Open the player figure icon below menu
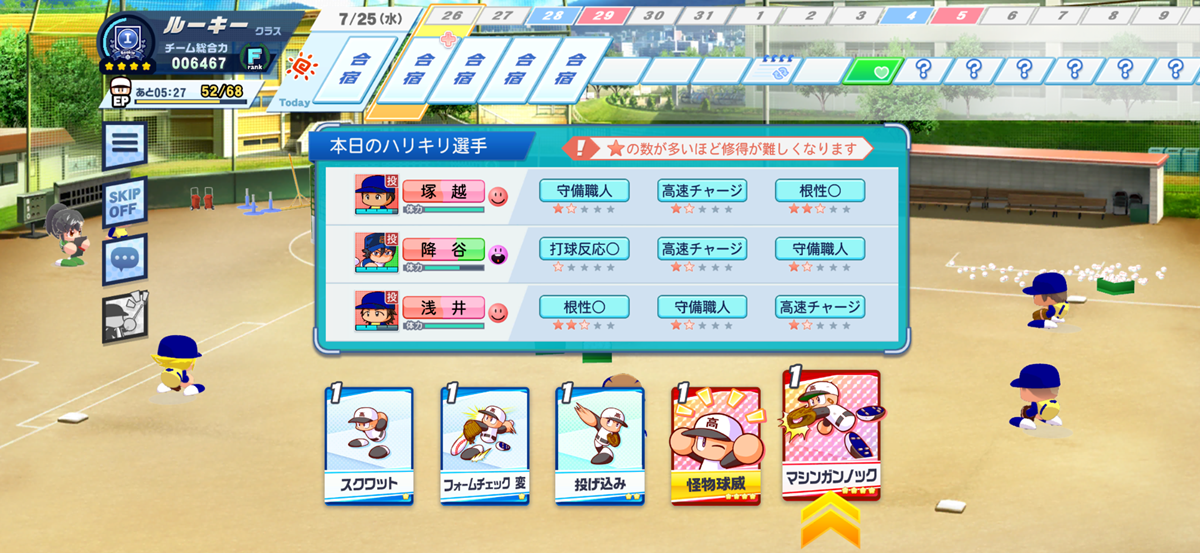 click(x=125, y=316)
